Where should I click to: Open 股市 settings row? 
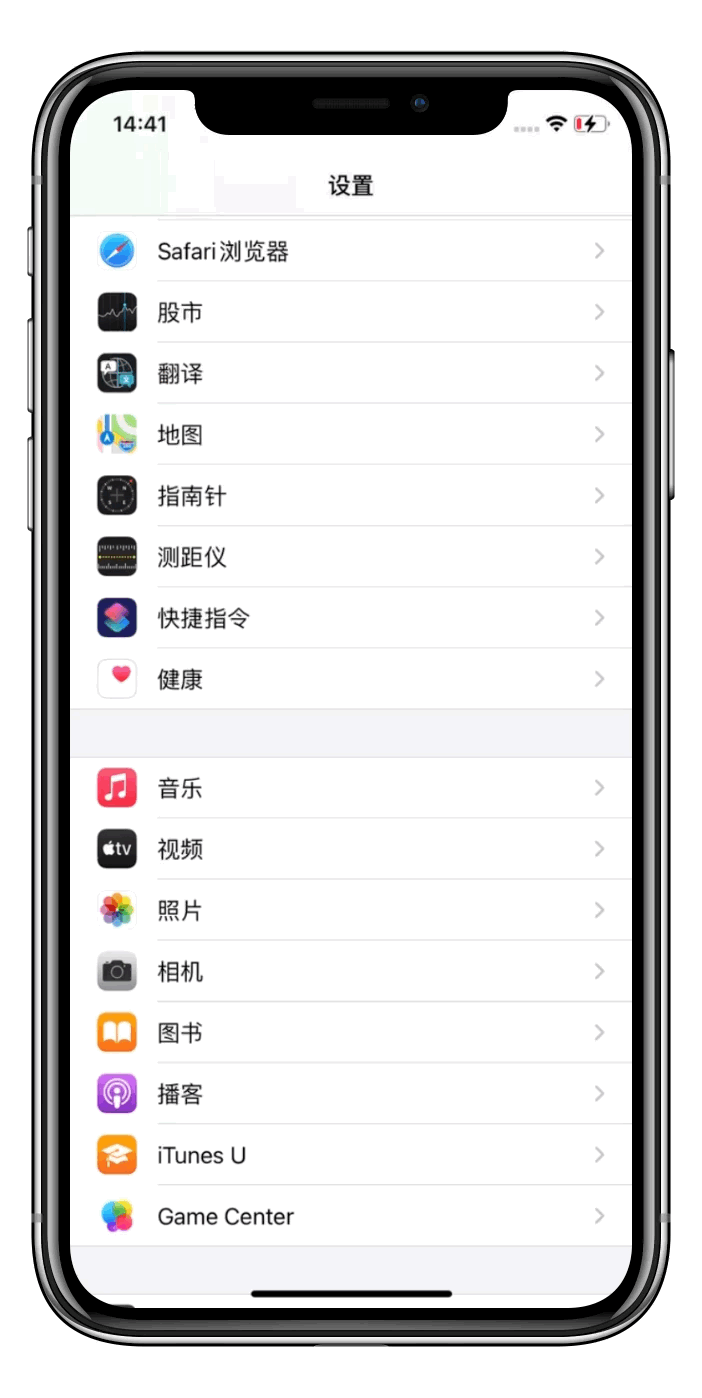coord(350,313)
